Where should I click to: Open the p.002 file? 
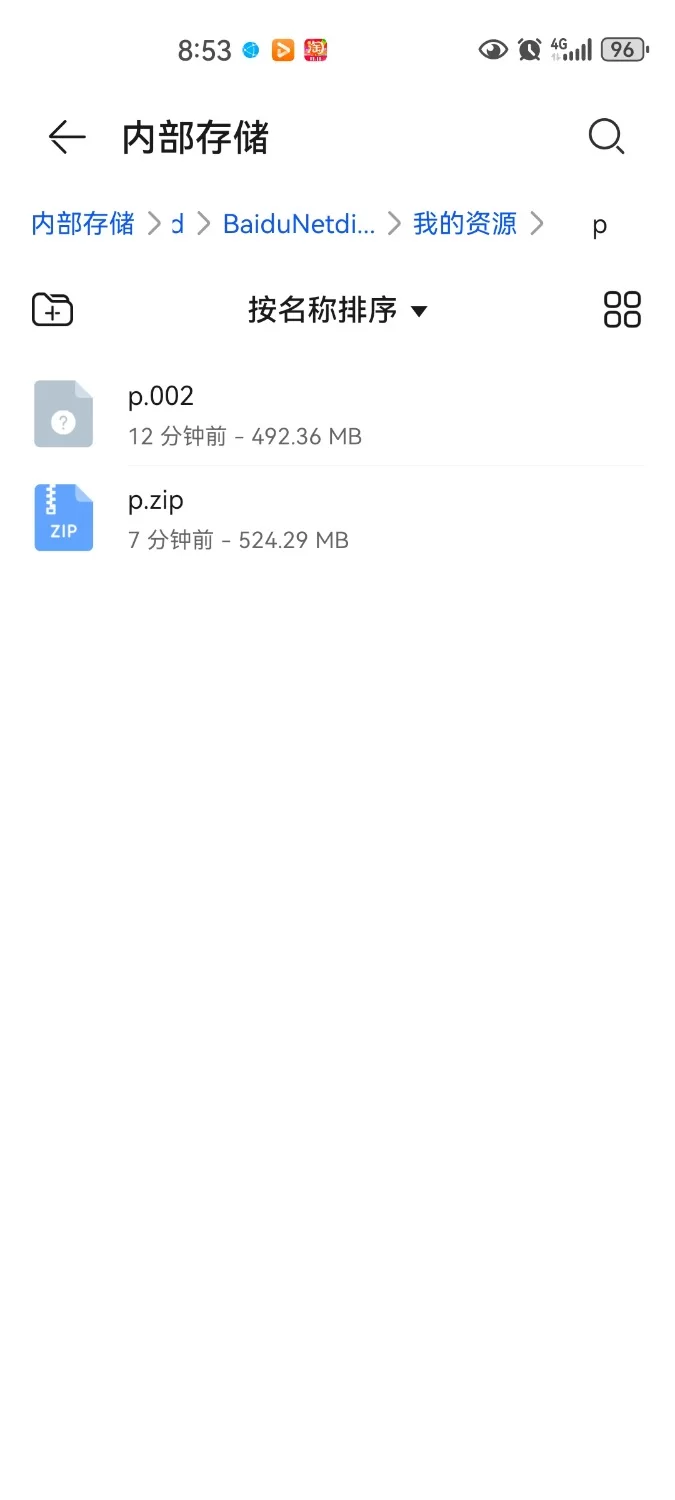coord(244,414)
